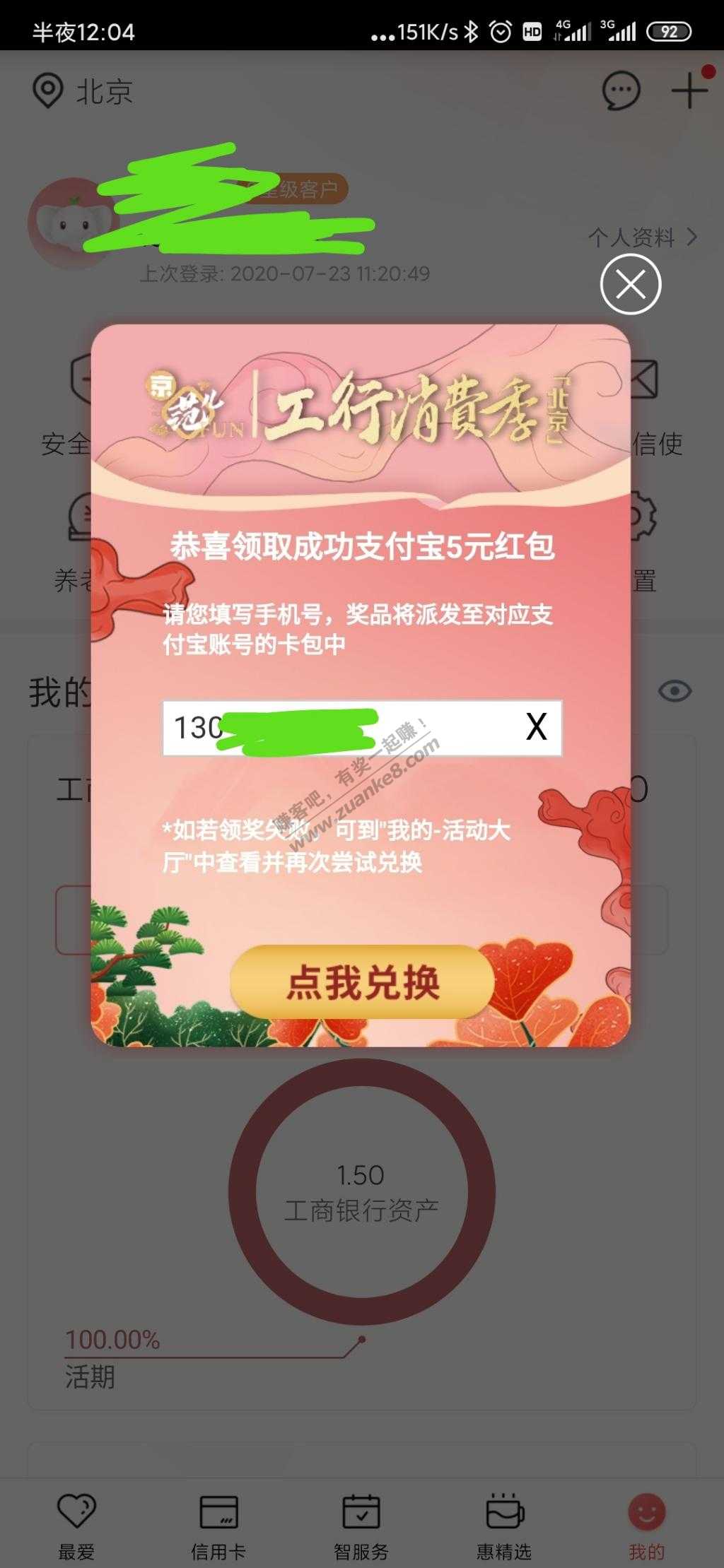
Task: Open the 我的 tab
Action: 646,1527
